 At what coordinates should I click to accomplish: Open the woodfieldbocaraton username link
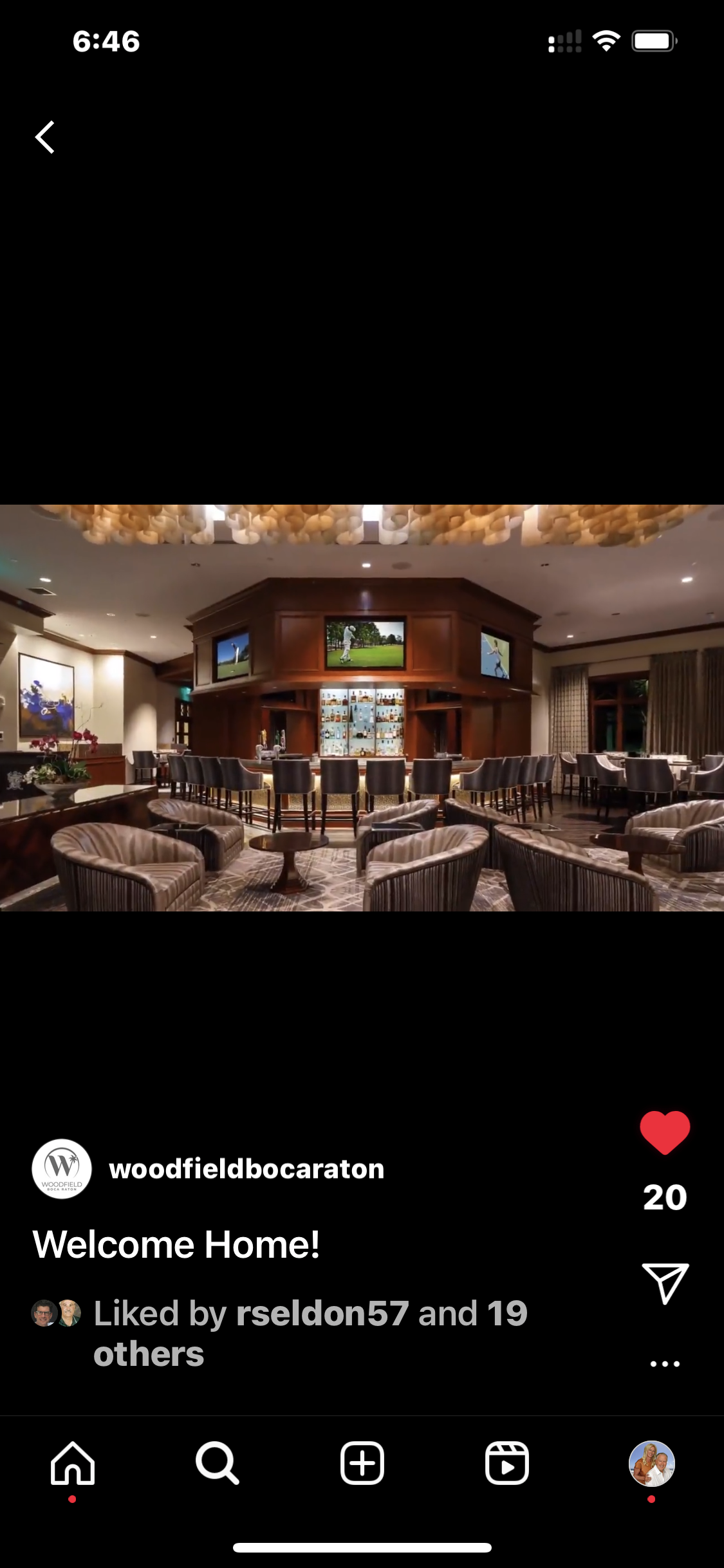(x=246, y=1169)
